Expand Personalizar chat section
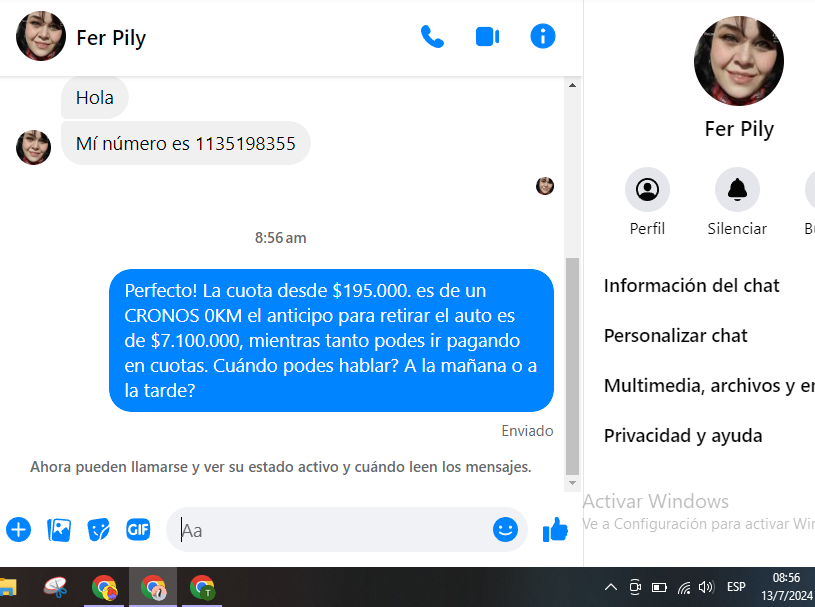This screenshot has height=607, width=815. pos(676,336)
